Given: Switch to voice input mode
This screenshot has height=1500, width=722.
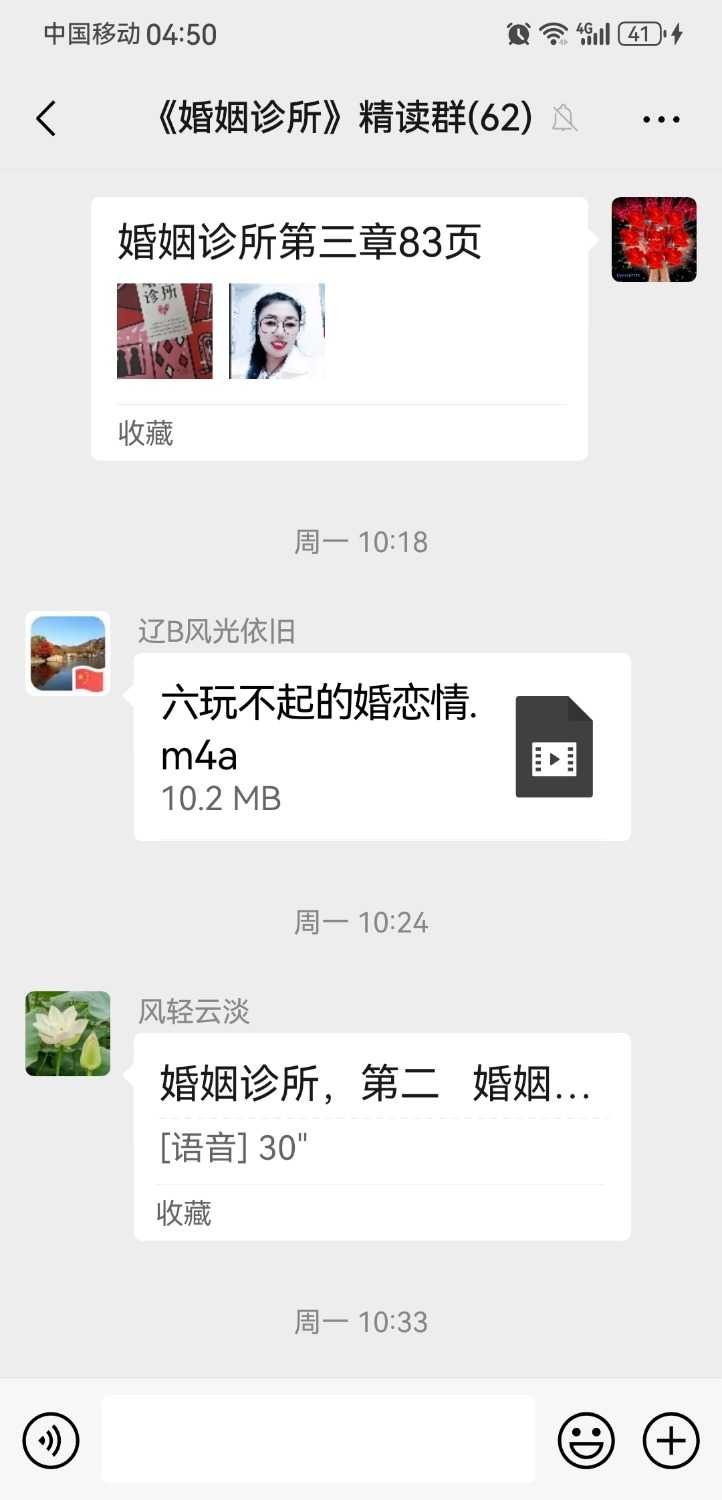Looking at the screenshot, I should pyautogui.click(x=50, y=1440).
